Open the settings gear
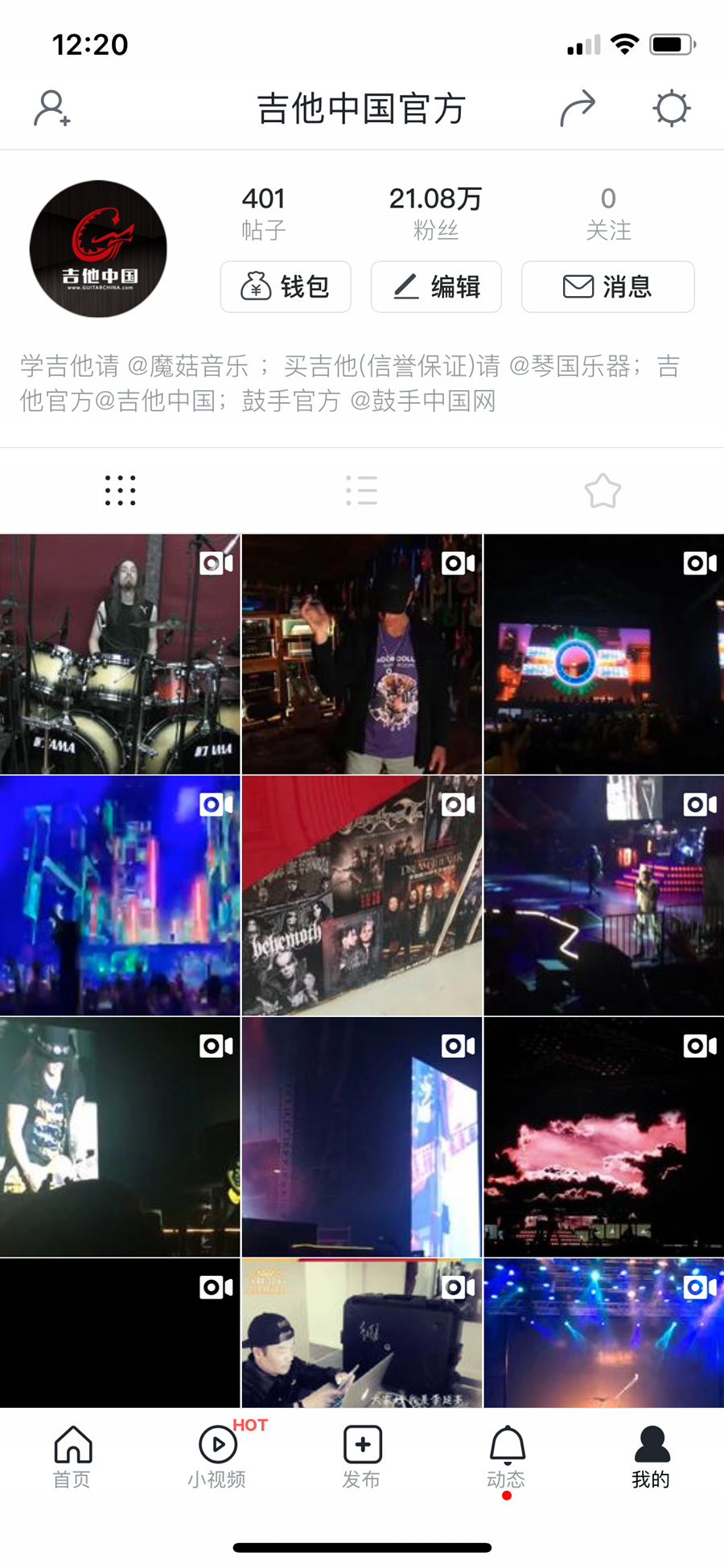 point(671,109)
